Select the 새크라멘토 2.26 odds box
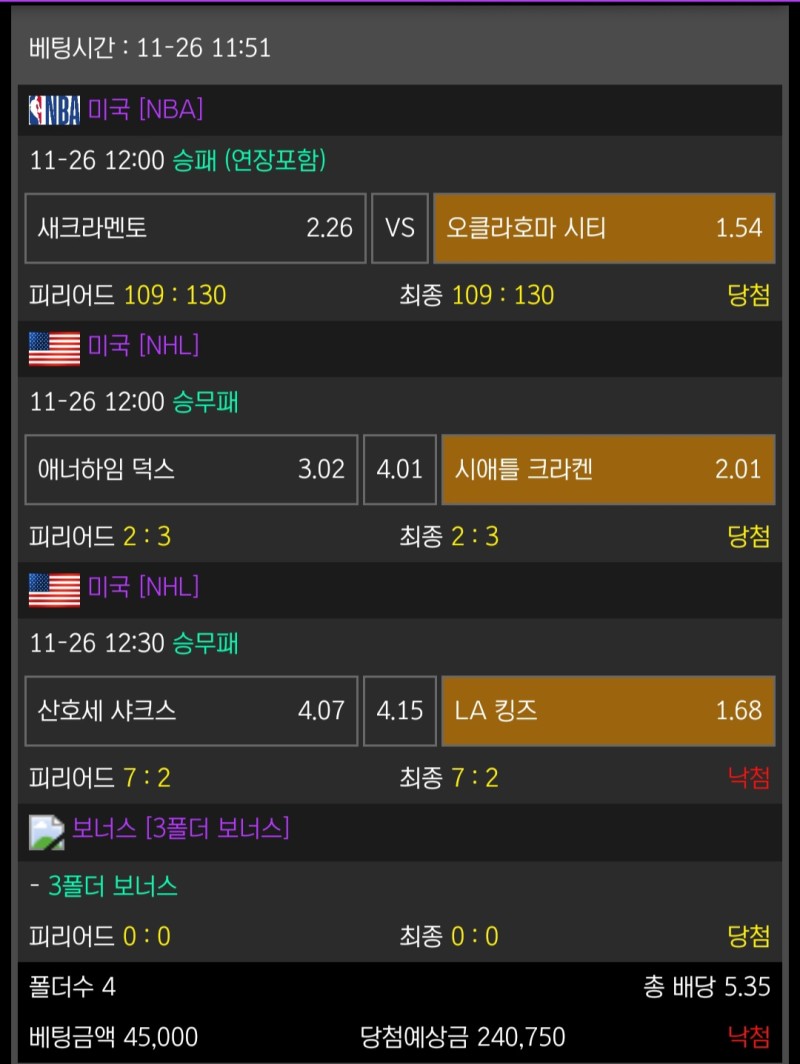 (x=195, y=228)
